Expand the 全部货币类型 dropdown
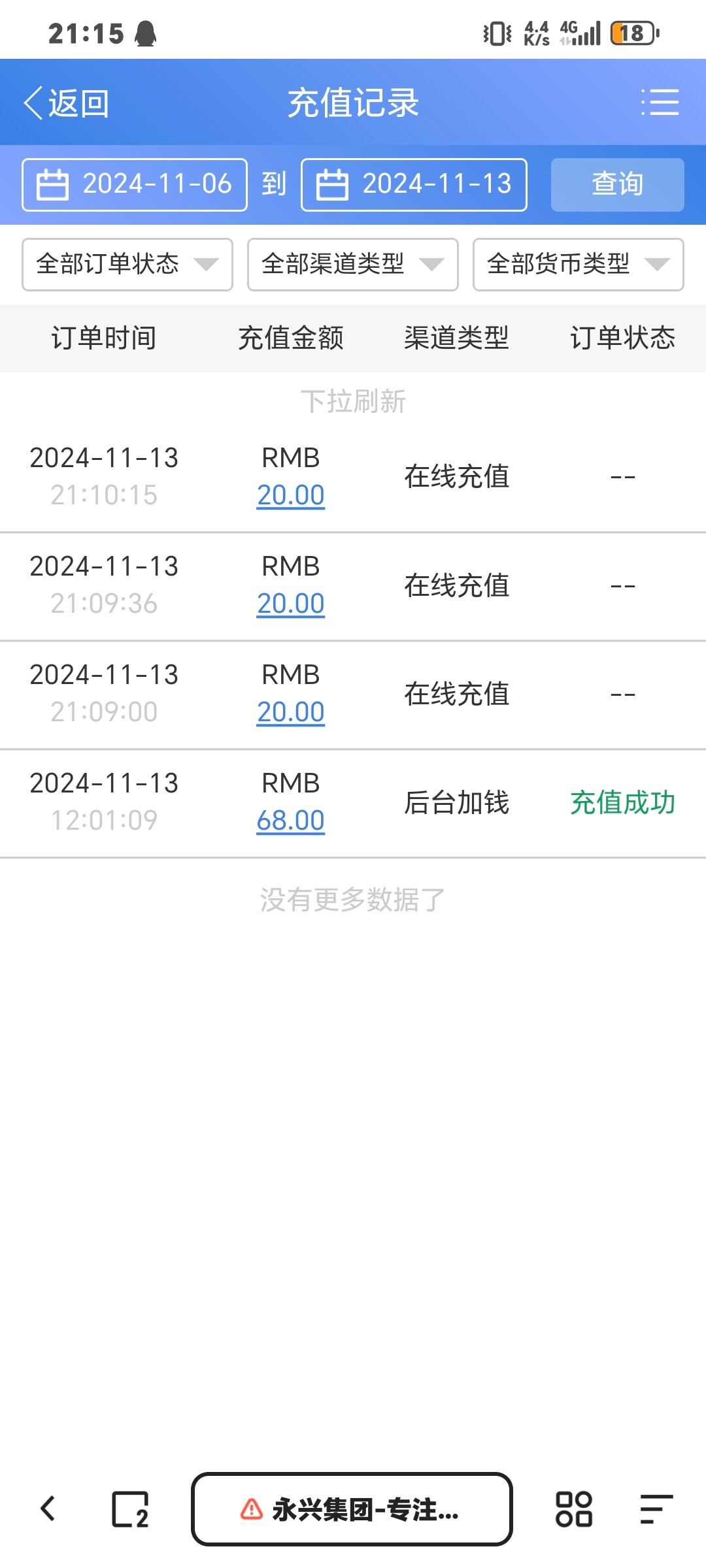The image size is (706, 1568). pos(579,265)
